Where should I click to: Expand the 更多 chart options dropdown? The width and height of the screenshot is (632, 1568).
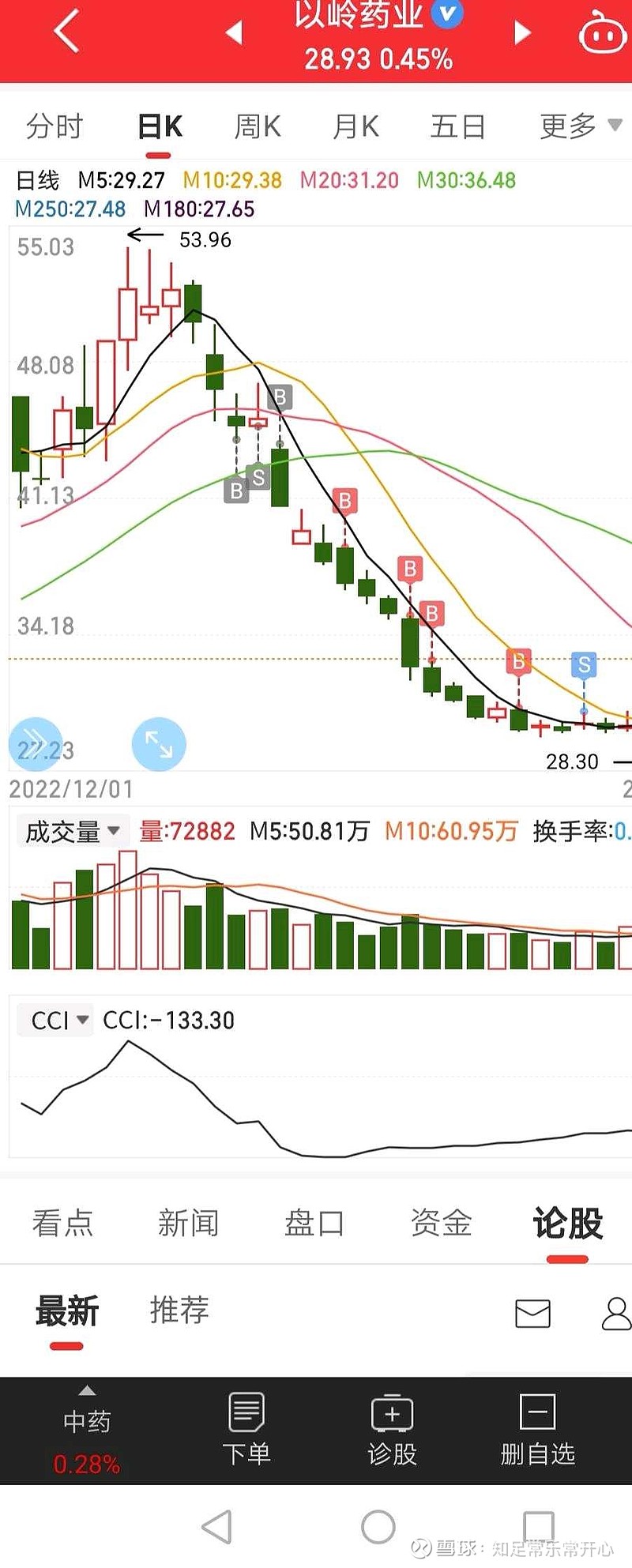(x=580, y=126)
